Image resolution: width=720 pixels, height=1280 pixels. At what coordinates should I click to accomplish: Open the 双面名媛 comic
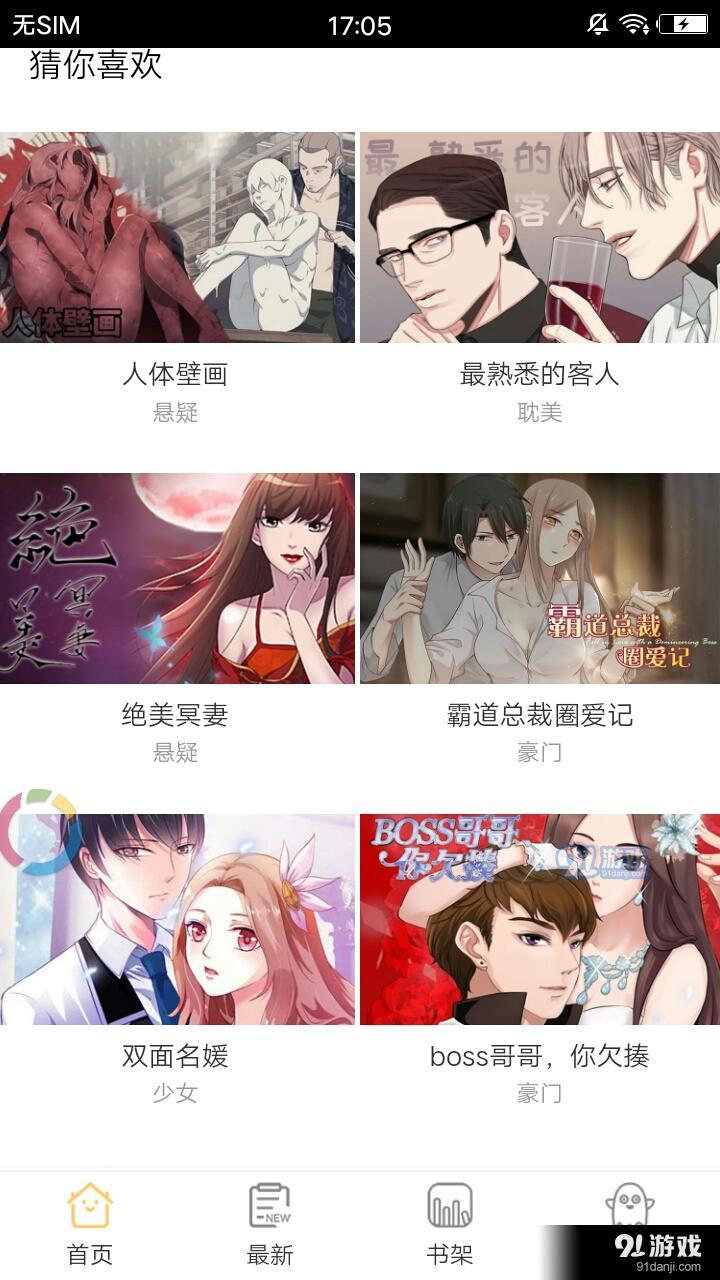tap(177, 919)
